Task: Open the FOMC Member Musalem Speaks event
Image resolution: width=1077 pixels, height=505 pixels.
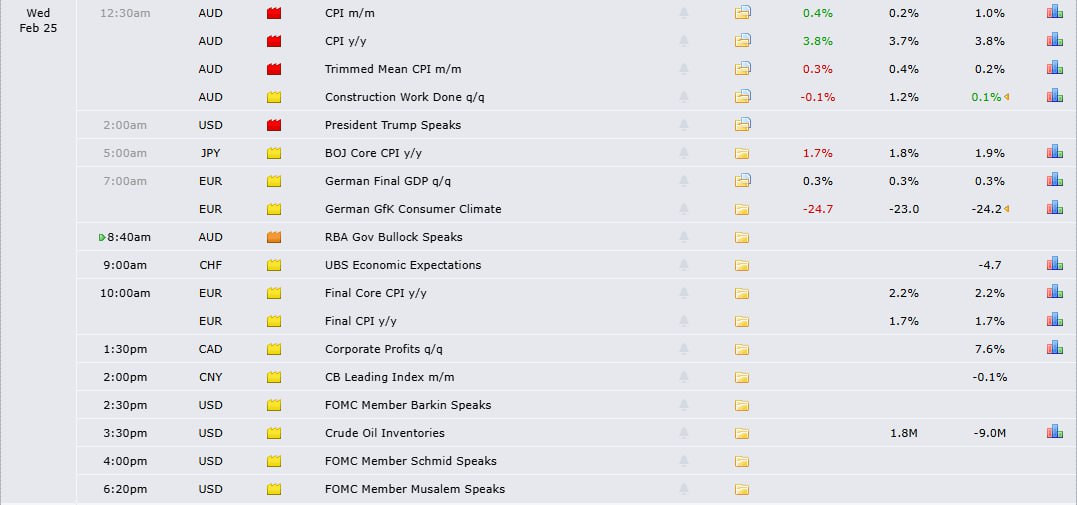Action: [414, 489]
